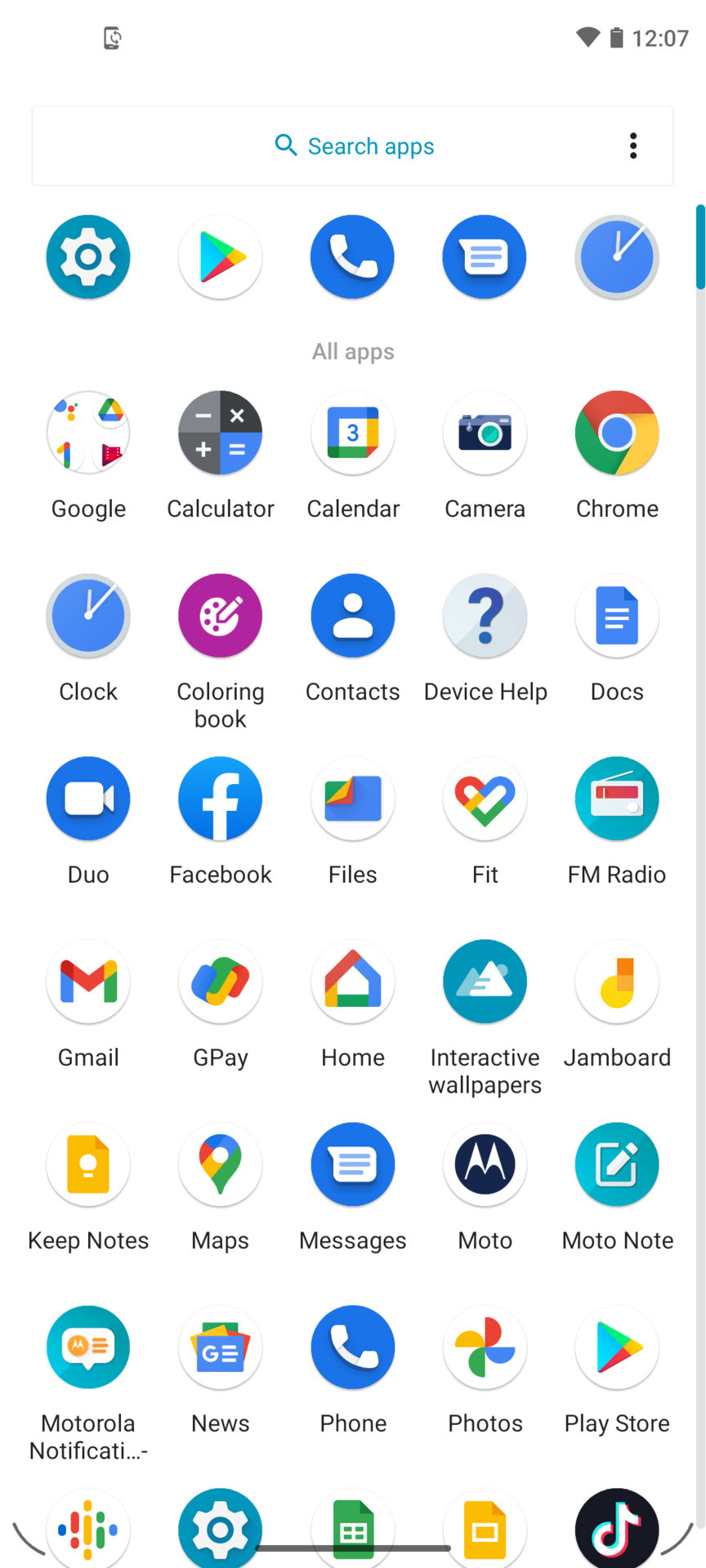Tap the Search apps field
This screenshot has width=706, height=1568.
click(353, 146)
